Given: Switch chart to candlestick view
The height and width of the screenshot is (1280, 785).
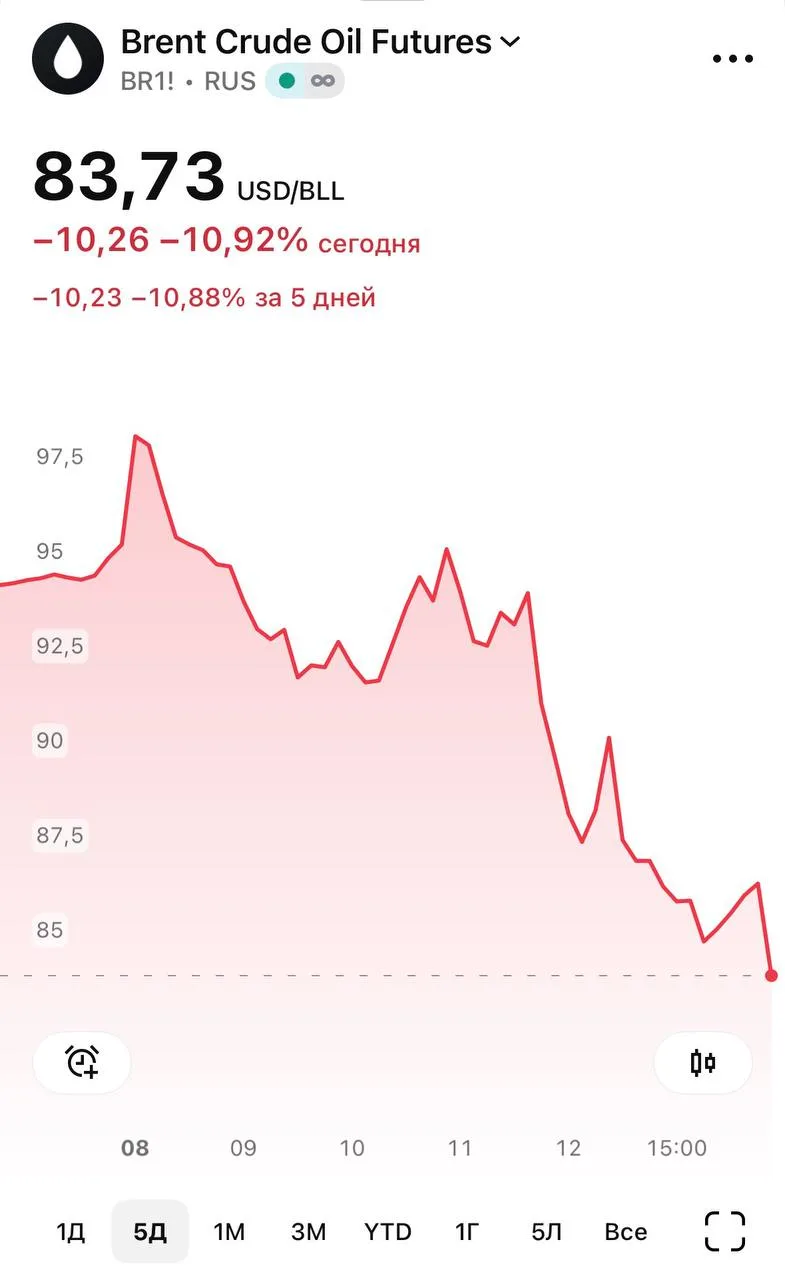Looking at the screenshot, I should (703, 1062).
